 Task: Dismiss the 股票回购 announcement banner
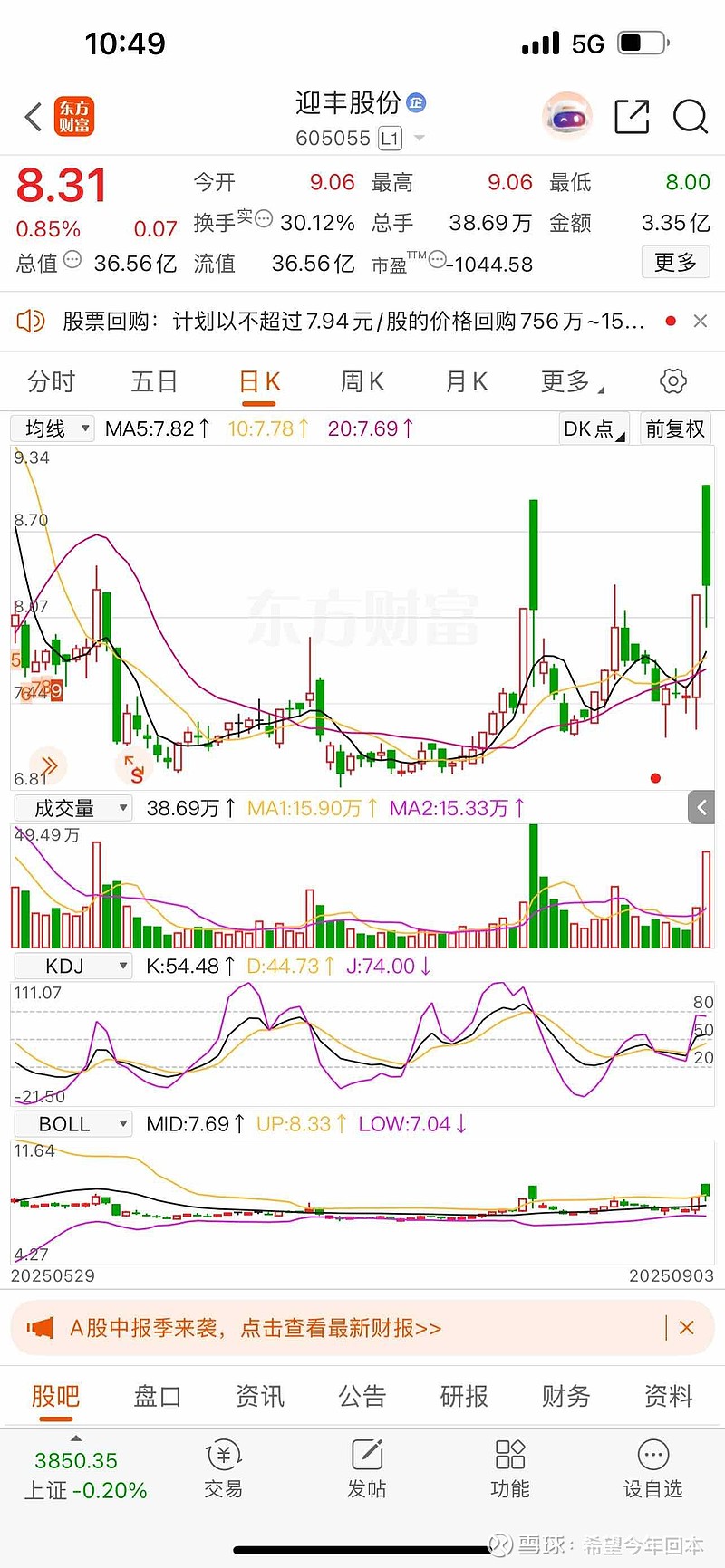(x=700, y=321)
